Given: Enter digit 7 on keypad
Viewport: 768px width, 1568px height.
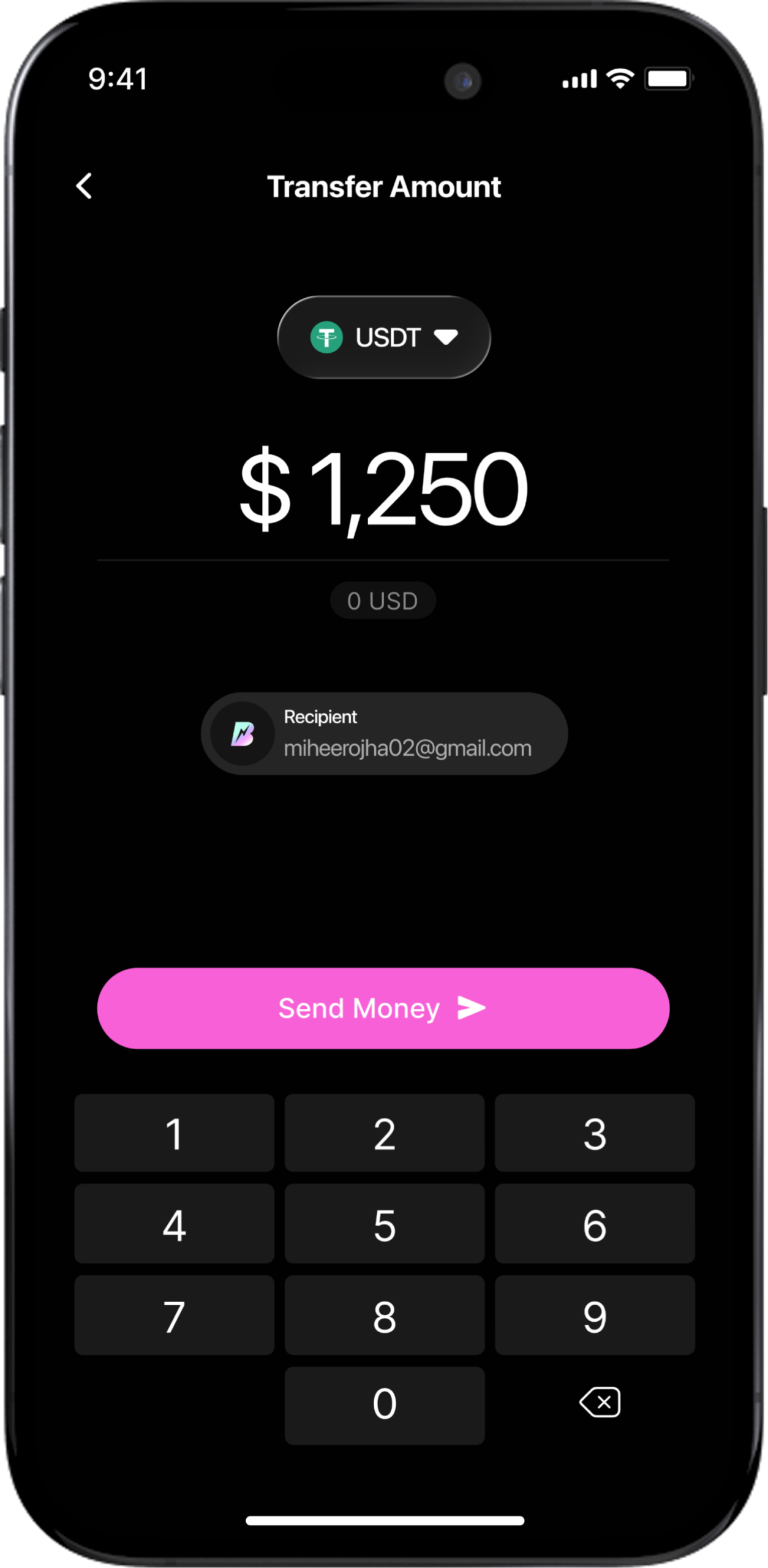Looking at the screenshot, I should click(174, 1316).
